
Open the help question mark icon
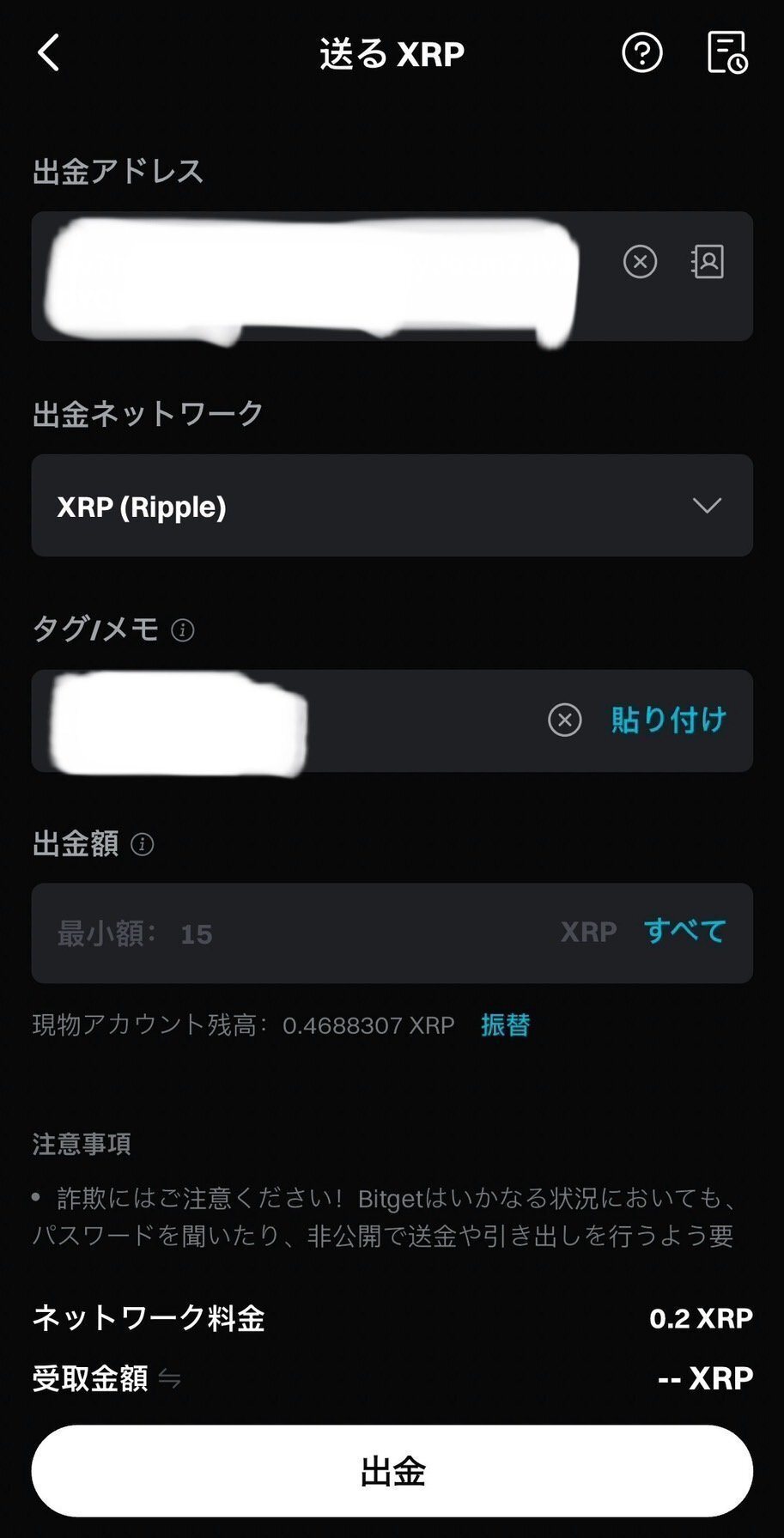(x=641, y=53)
